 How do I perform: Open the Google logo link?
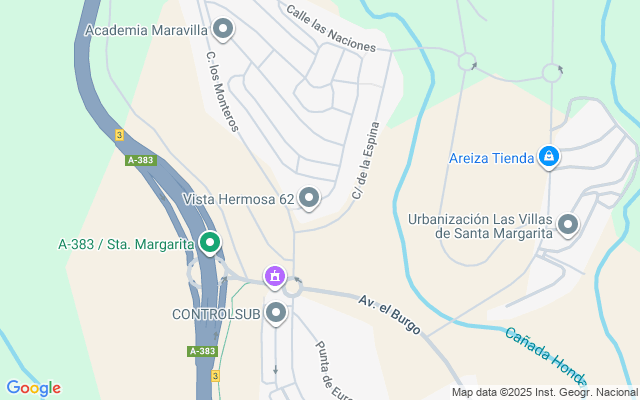(33, 388)
